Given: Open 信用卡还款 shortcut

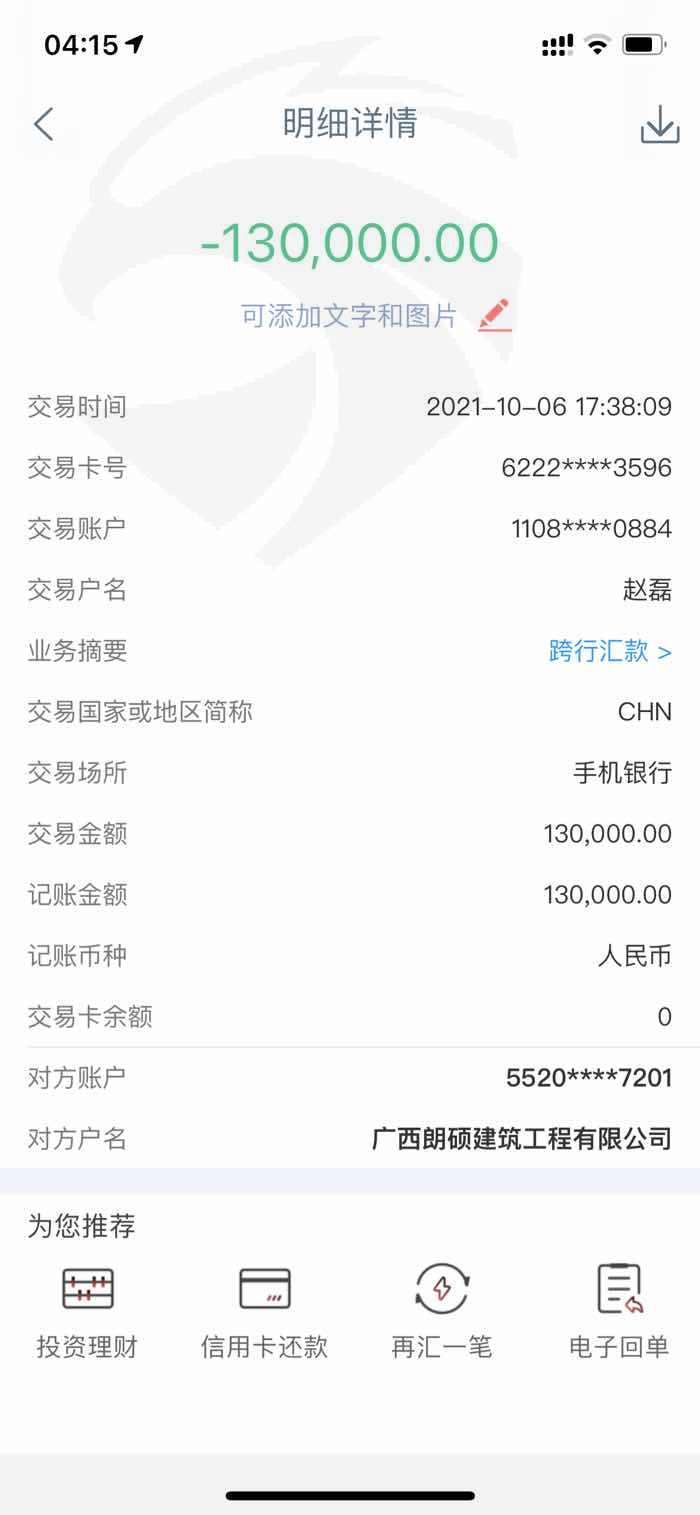Looking at the screenshot, I should (x=264, y=1311).
